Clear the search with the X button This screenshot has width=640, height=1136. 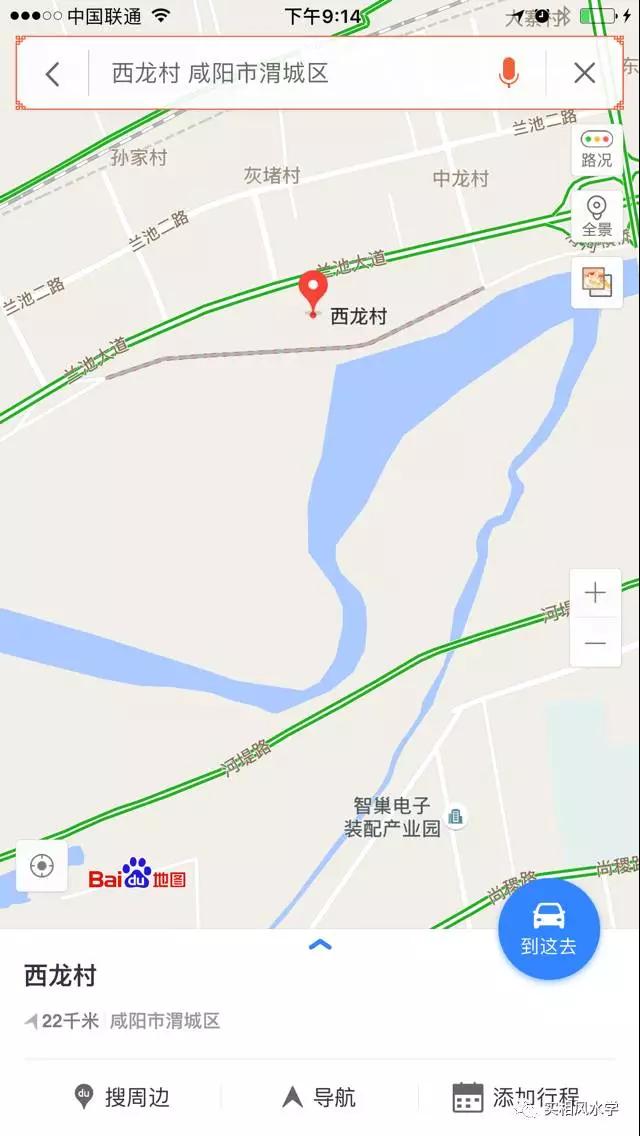pyautogui.click(x=585, y=73)
